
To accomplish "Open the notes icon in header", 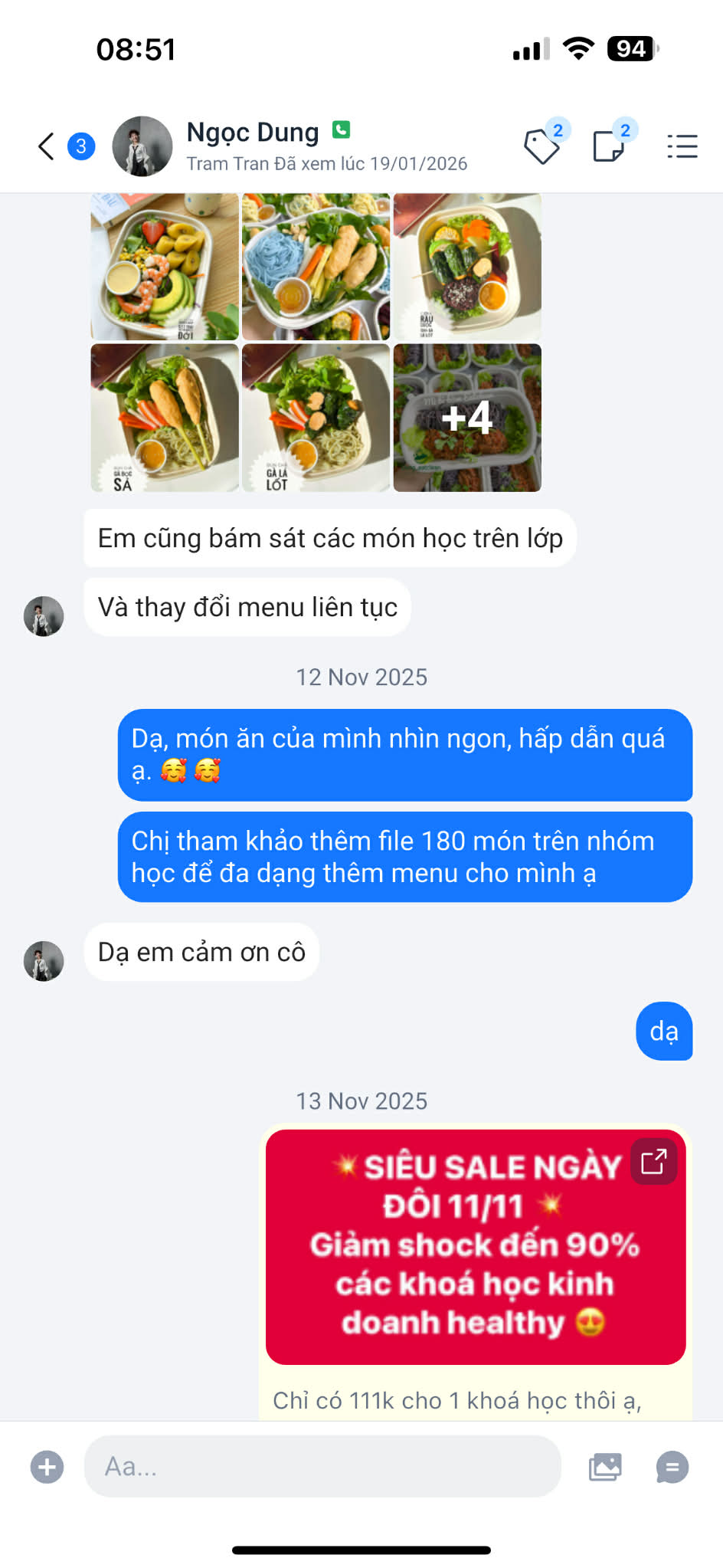I will pyautogui.click(x=609, y=146).
